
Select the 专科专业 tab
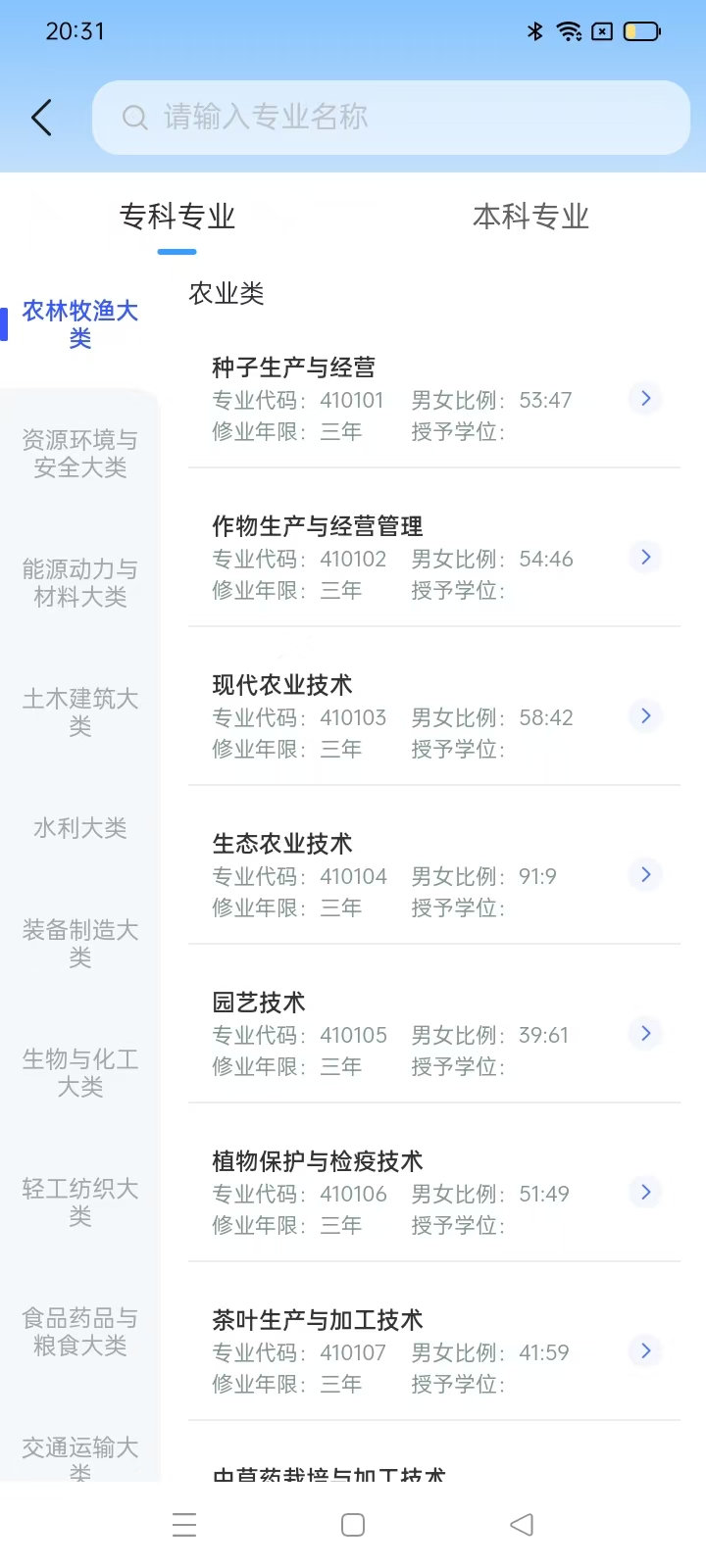177,217
